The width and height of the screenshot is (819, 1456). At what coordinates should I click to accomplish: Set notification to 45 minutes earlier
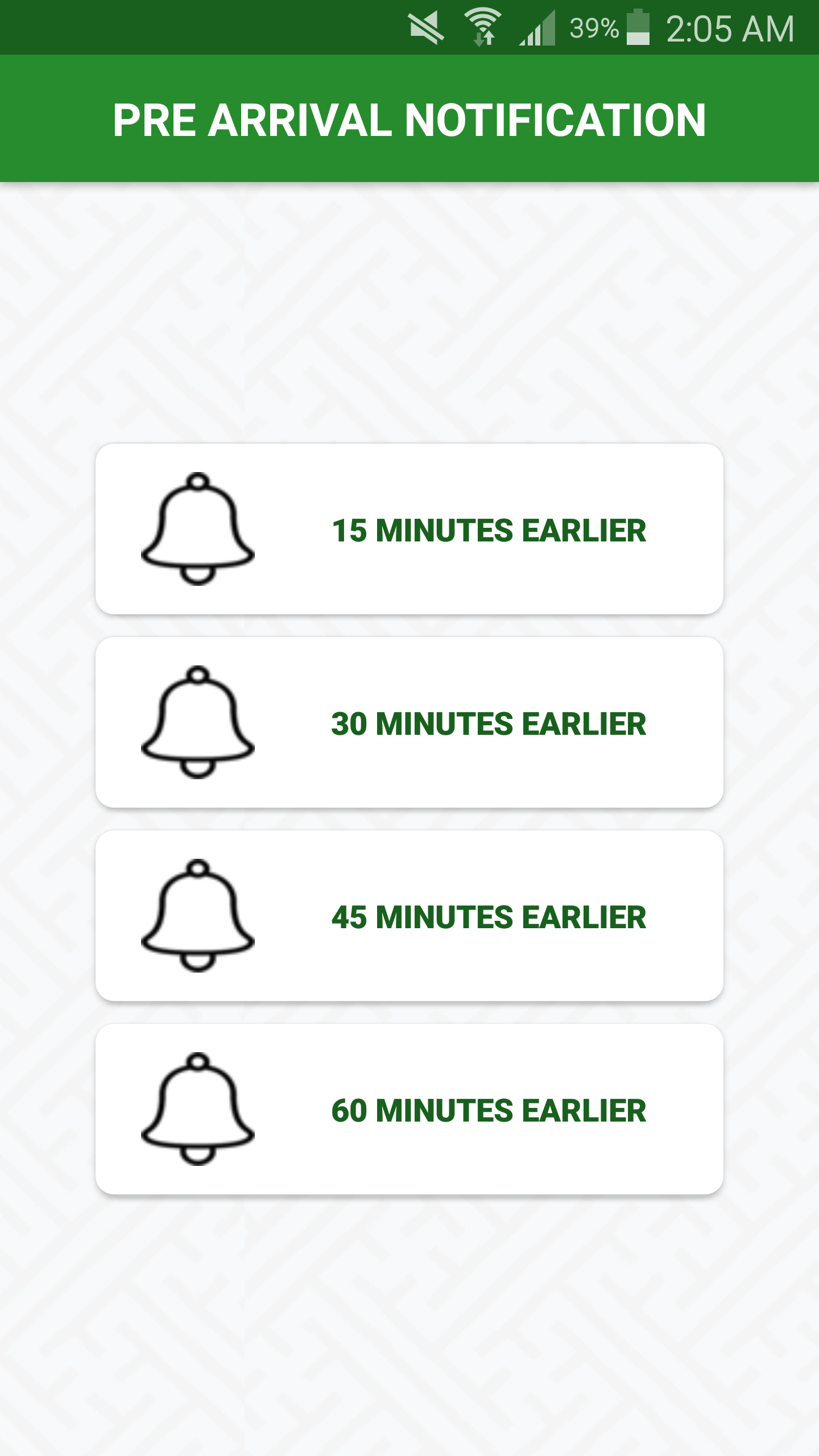click(x=409, y=916)
